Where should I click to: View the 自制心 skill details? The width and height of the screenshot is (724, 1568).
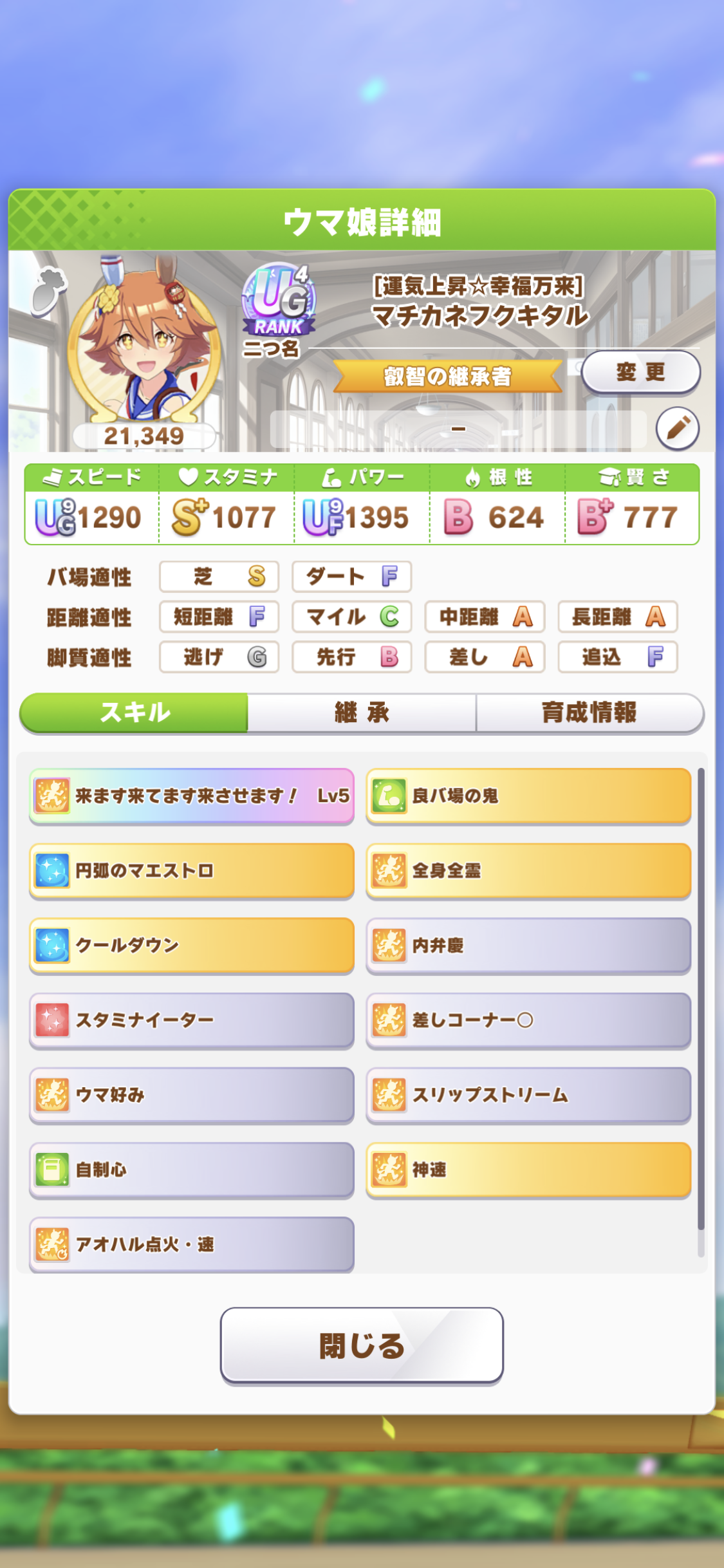pos(192,1170)
